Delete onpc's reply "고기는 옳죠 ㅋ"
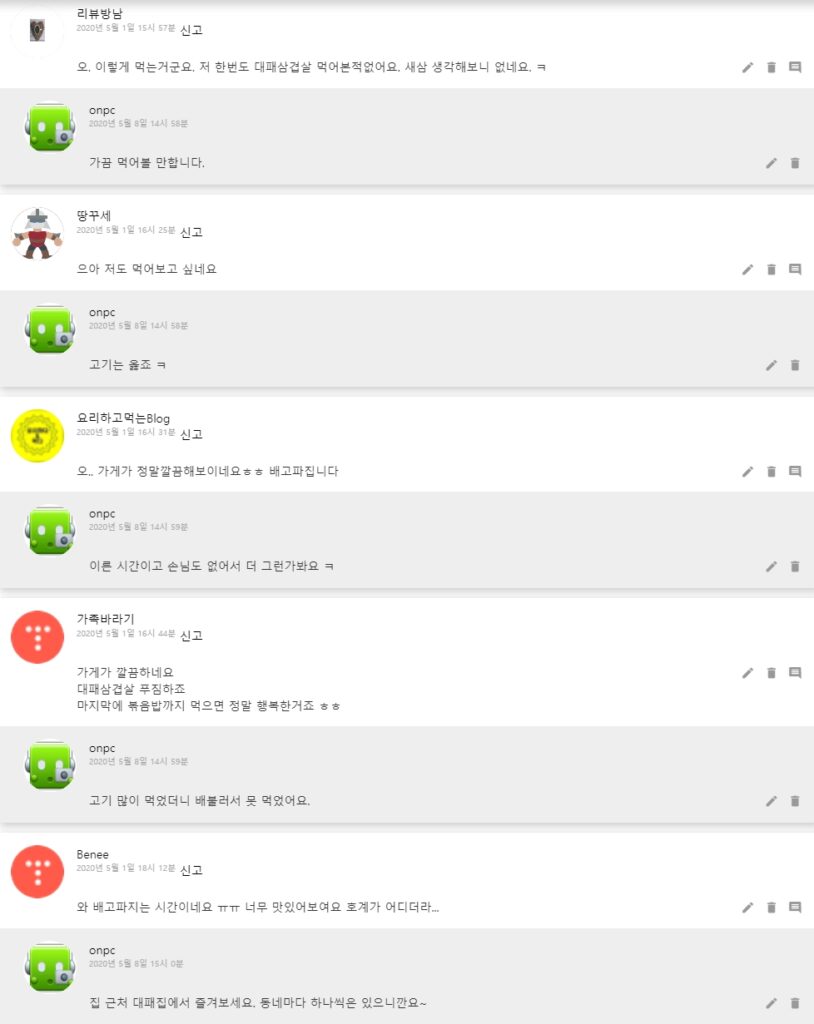 [x=795, y=366]
